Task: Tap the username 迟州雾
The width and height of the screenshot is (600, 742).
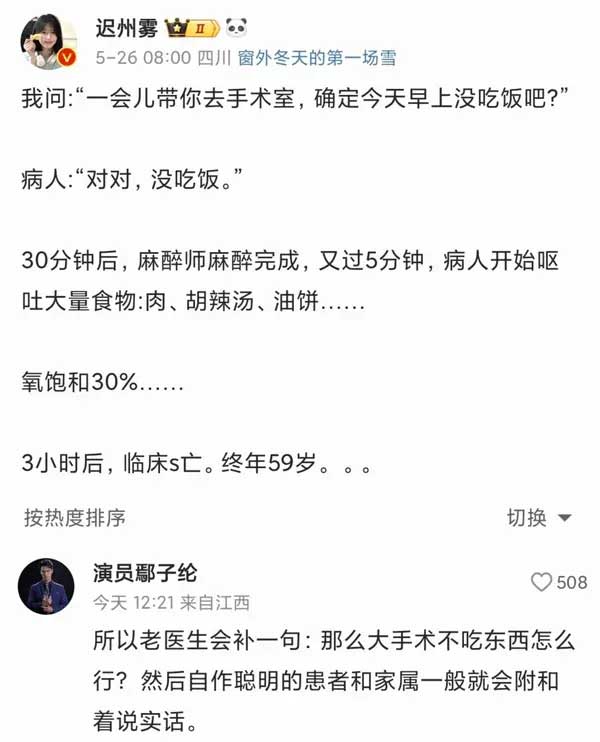Action: click(x=126, y=27)
